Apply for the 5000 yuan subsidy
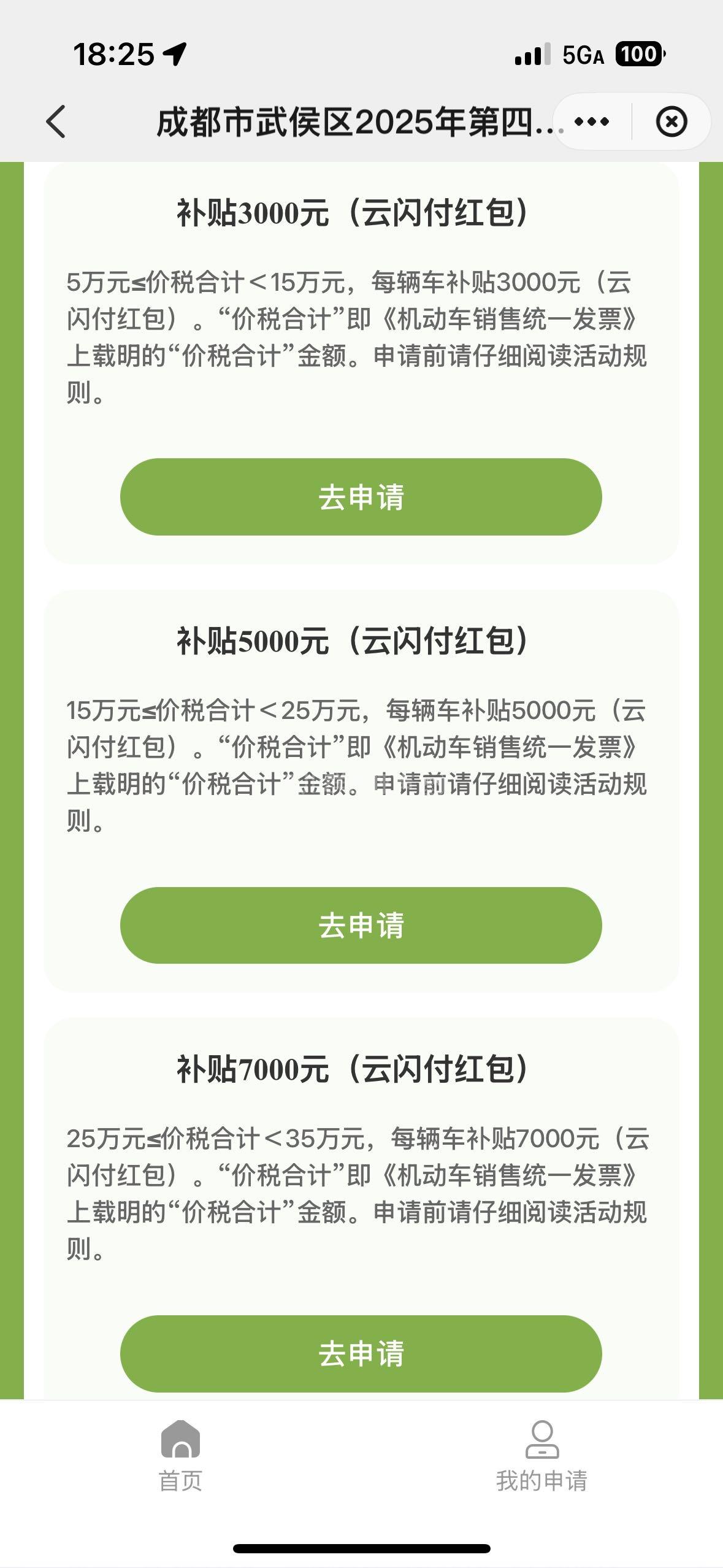The width and height of the screenshot is (723, 1568). coord(361,925)
